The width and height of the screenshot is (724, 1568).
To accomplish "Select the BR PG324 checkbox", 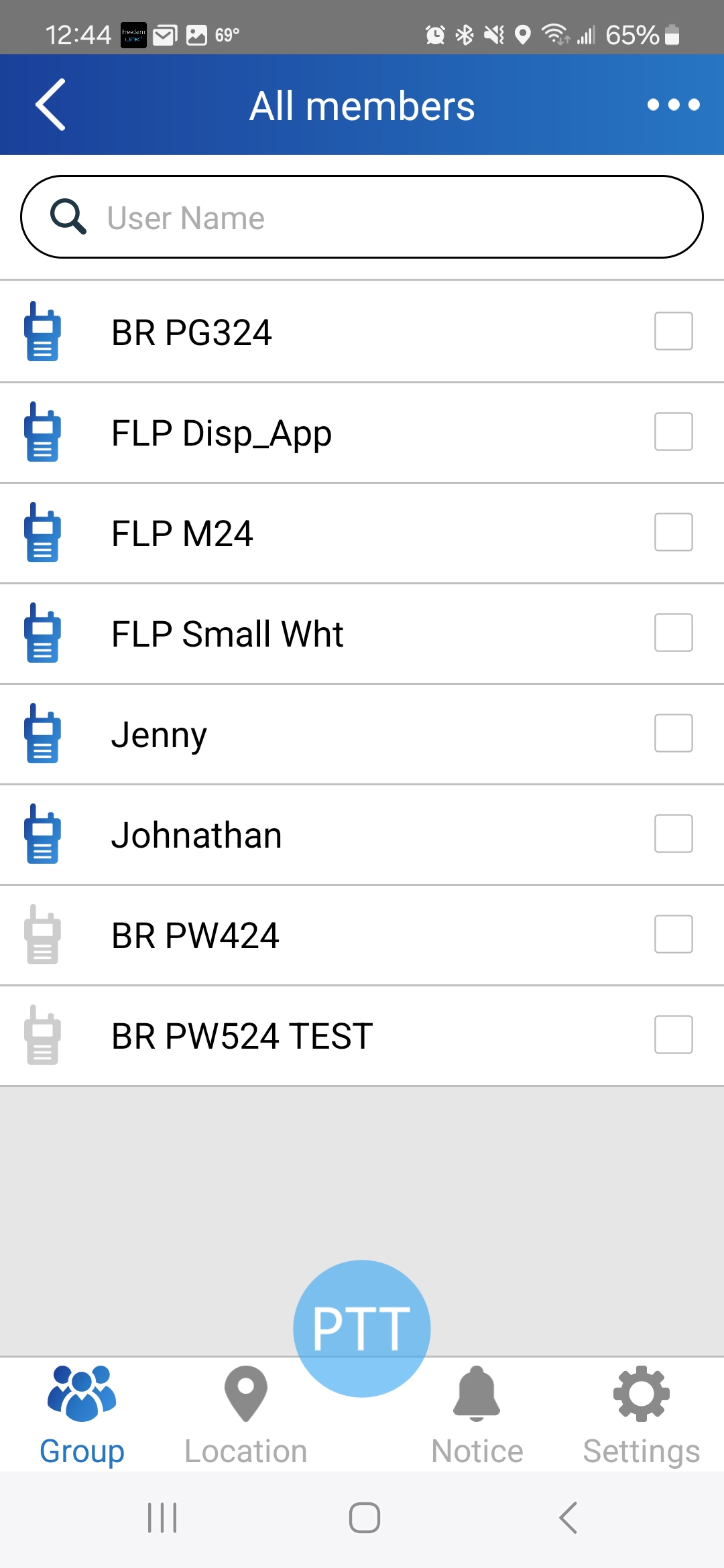I will click(x=673, y=331).
